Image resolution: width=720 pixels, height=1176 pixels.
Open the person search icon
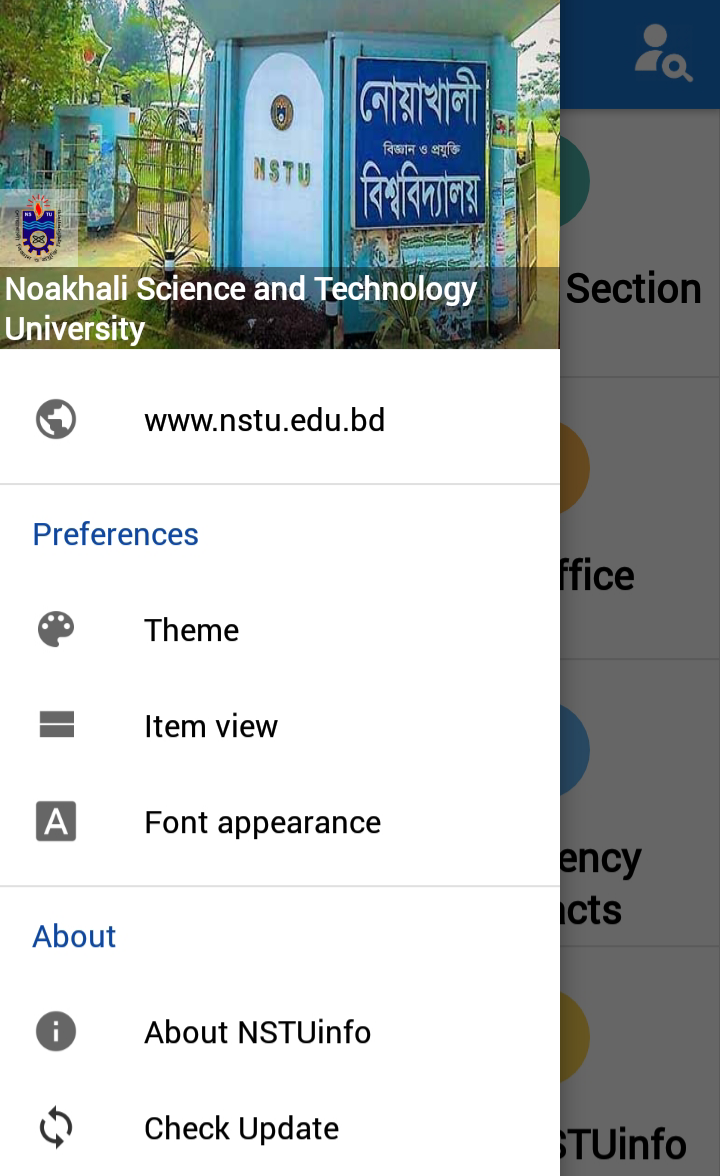(663, 52)
